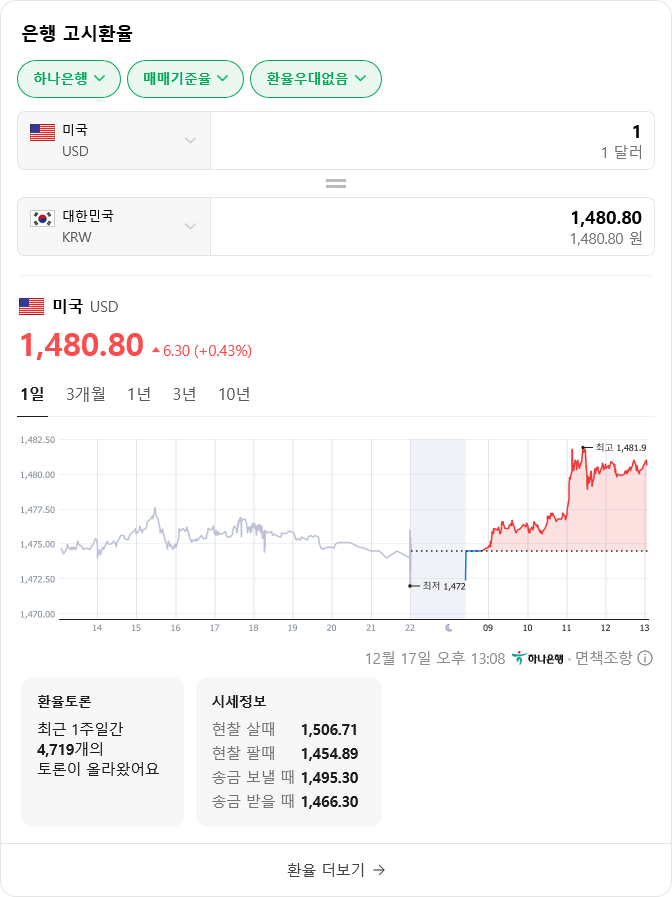Switch chart to 10년 period

pos(234,394)
